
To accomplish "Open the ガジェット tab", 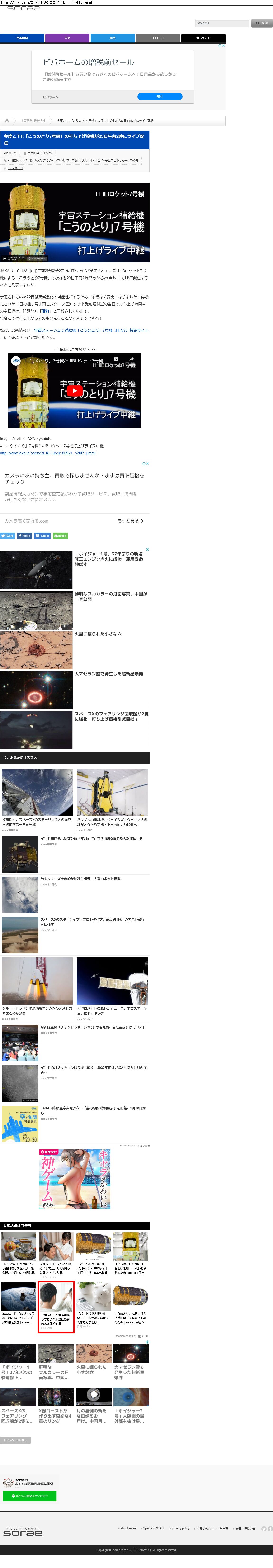I will 203,38.
